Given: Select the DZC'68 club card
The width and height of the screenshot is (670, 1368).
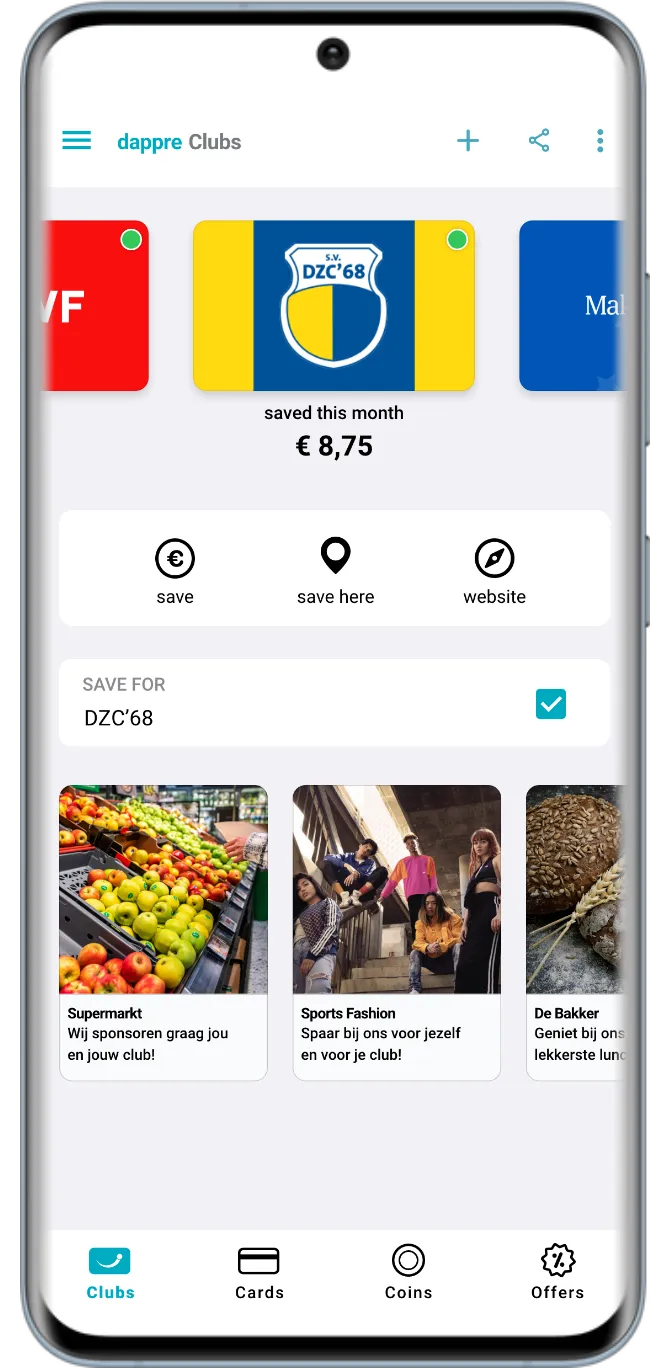Looking at the screenshot, I should pos(333,305).
